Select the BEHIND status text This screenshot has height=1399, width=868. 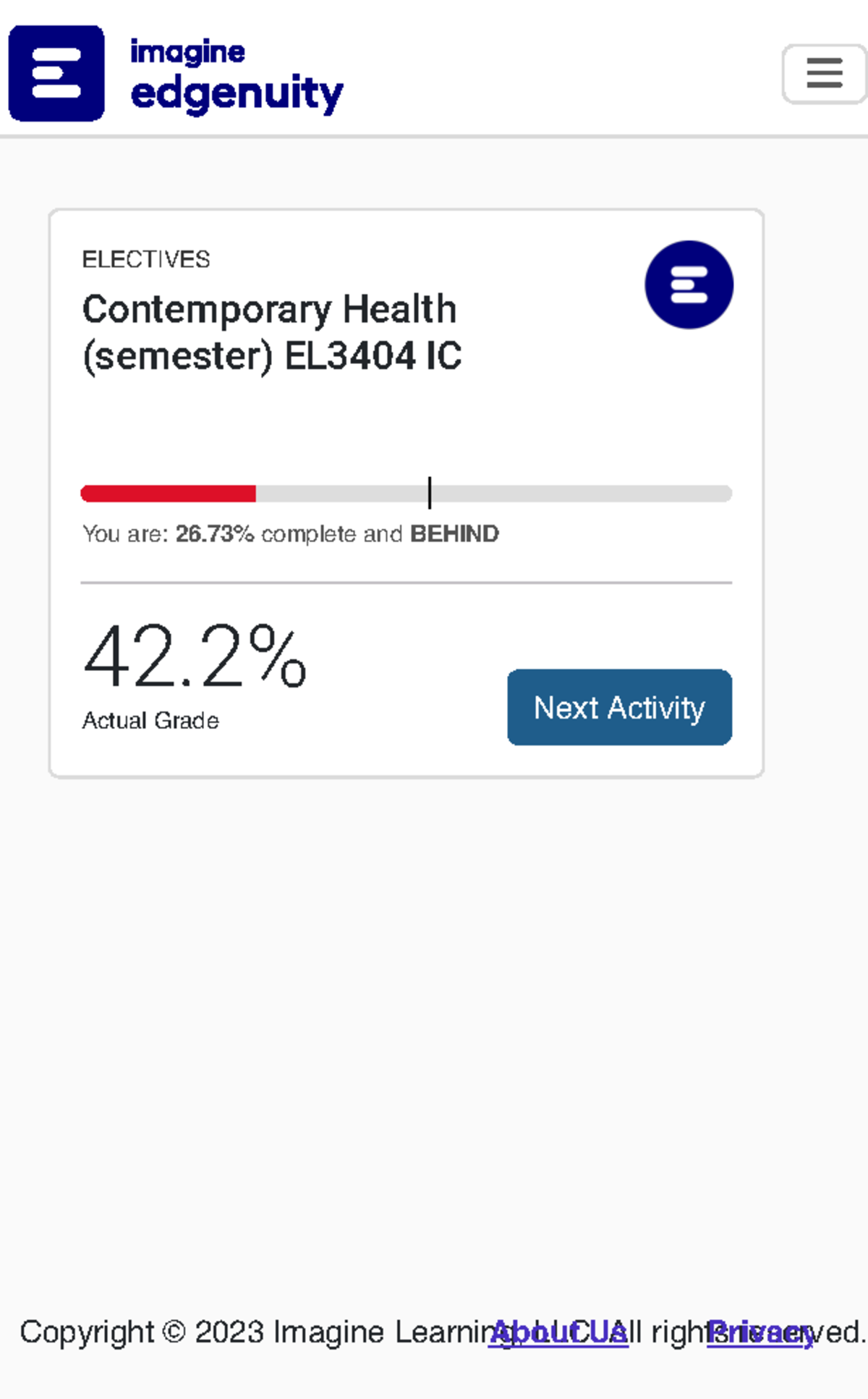454,533
